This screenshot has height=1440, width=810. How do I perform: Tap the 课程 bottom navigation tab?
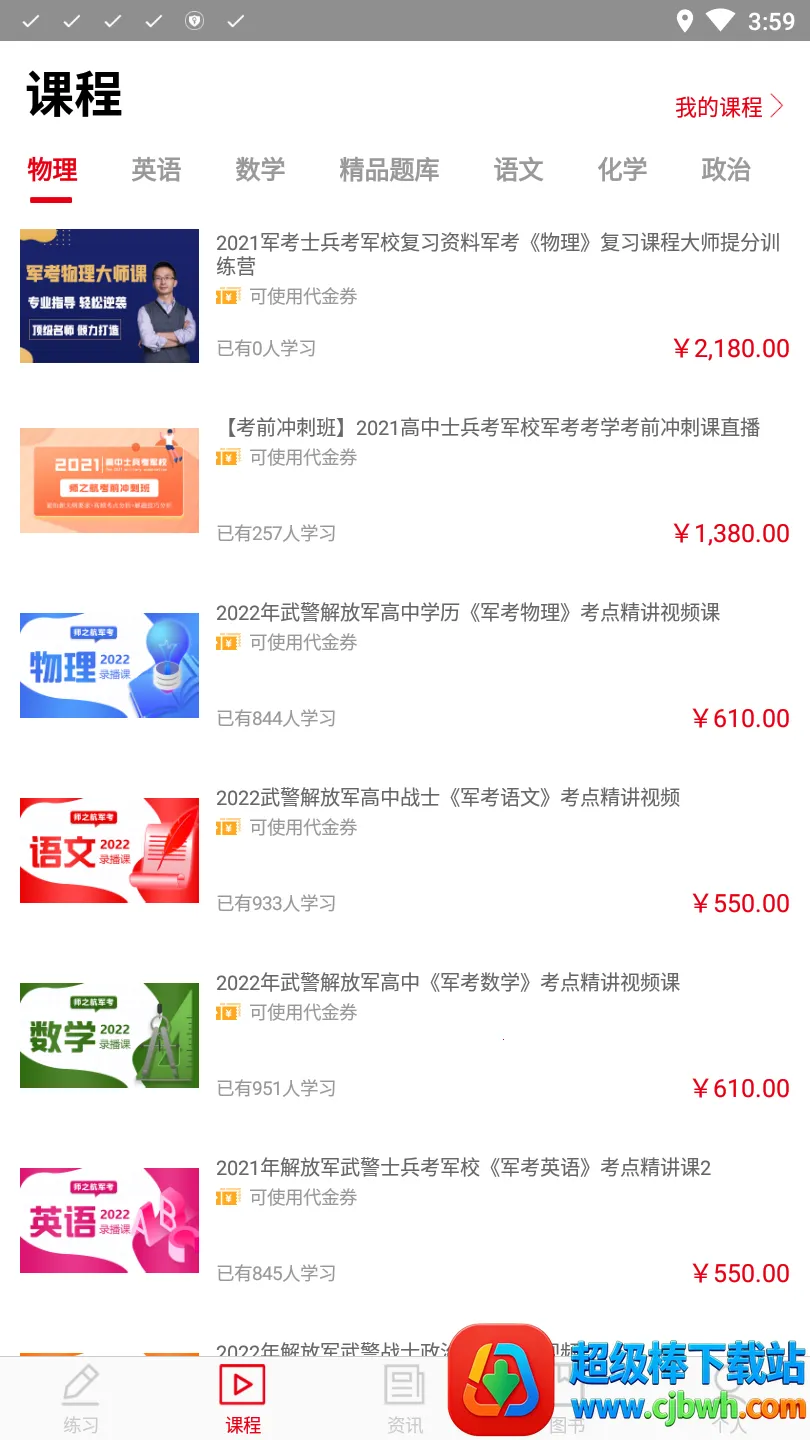click(243, 1399)
